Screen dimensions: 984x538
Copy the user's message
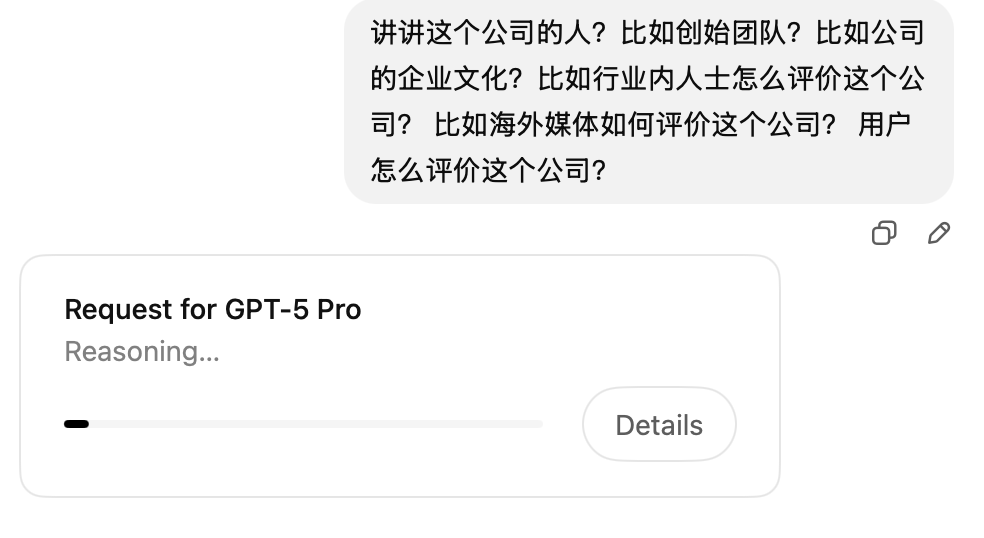point(883,233)
